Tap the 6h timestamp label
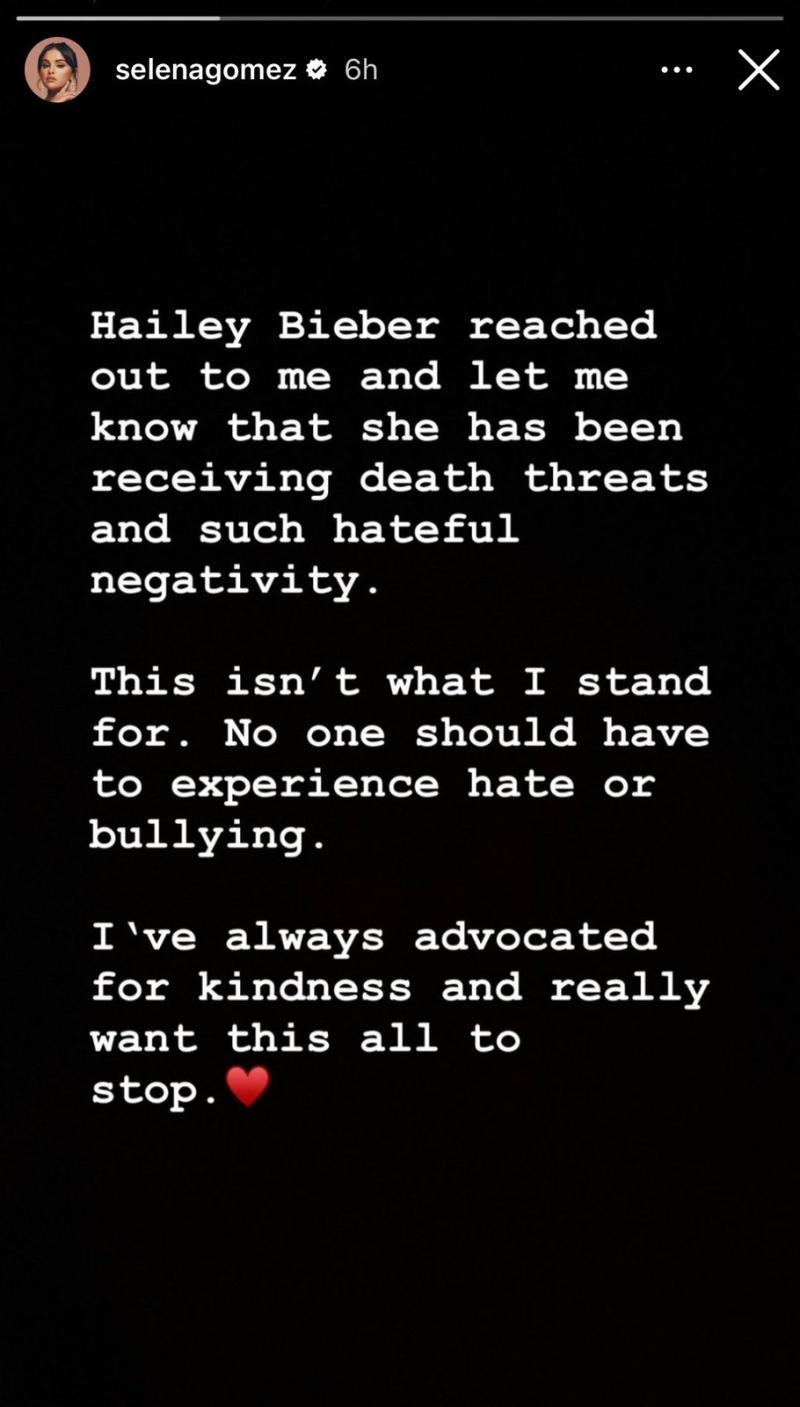This screenshot has width=800, height=1407. tap(360, 69)
